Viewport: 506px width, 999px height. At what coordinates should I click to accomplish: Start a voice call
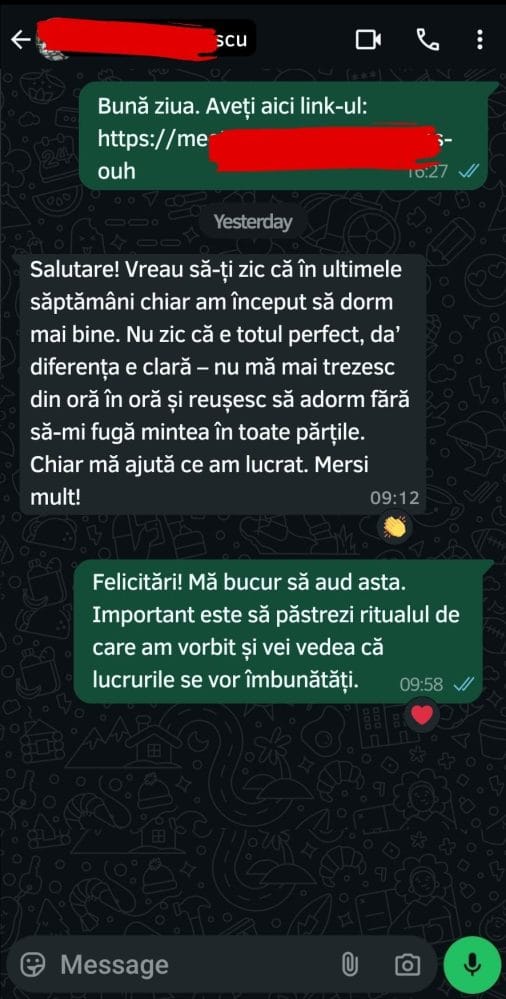pos(428,40)
